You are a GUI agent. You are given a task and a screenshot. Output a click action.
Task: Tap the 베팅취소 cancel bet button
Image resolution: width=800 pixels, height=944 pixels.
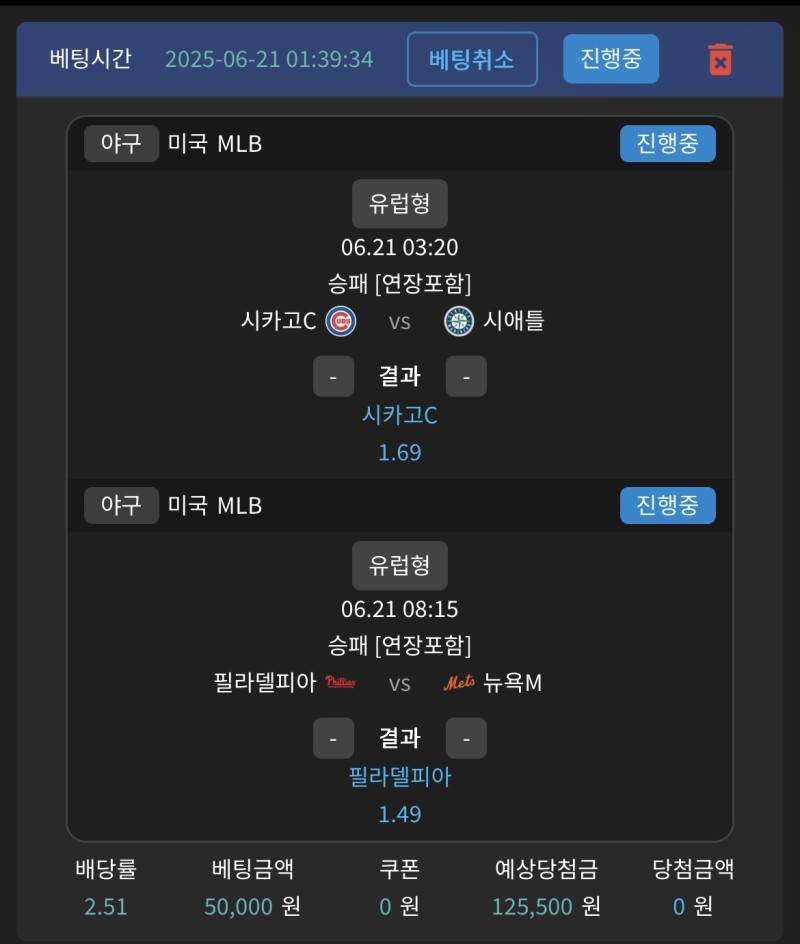coord(472,59)
